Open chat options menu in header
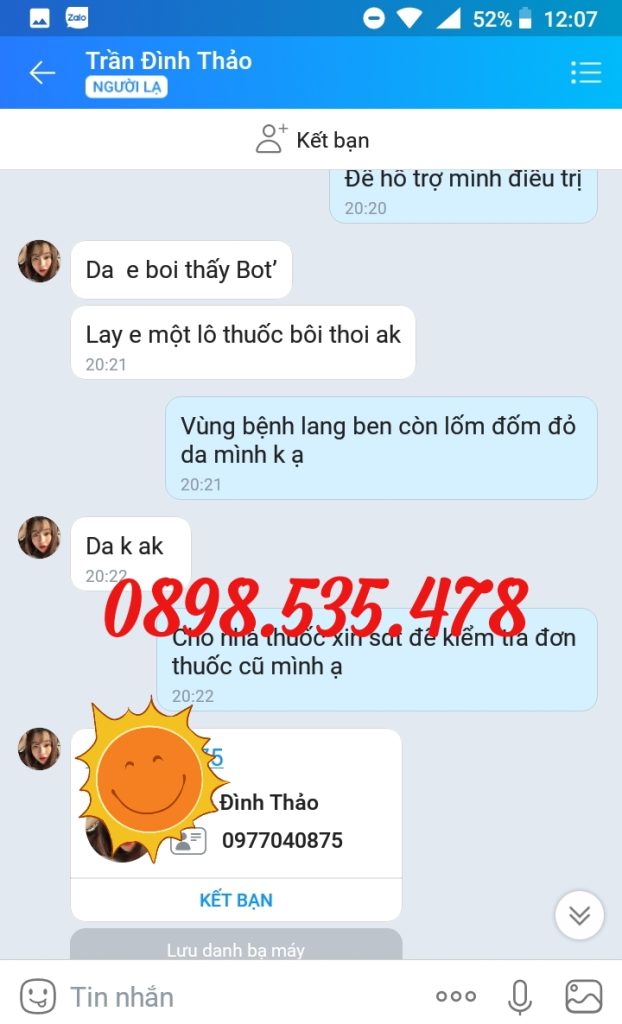Image resolution: width=622 pixels, height=1024 pixels. tap(585, 72)
